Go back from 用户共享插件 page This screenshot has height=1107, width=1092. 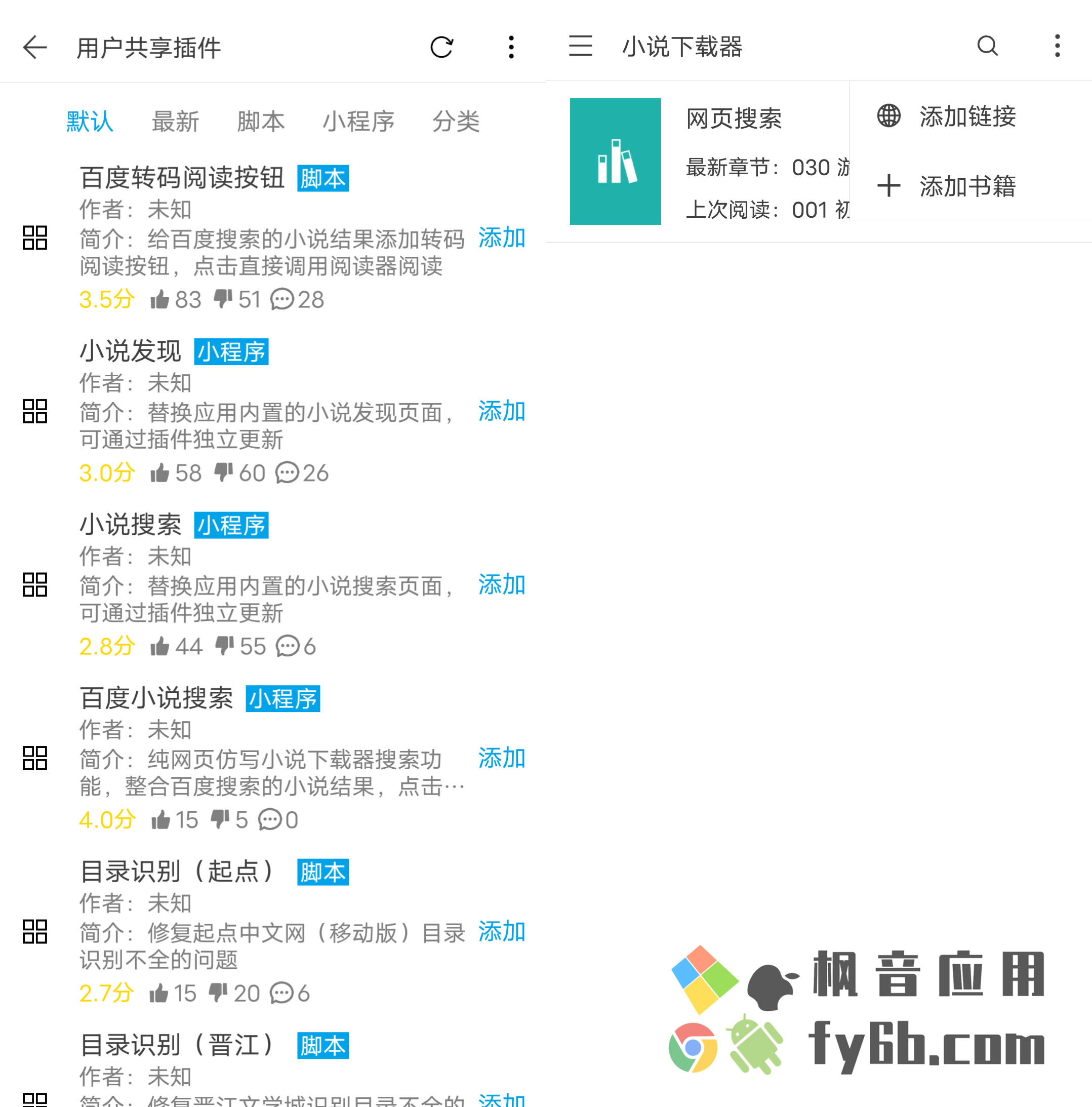[34, 47]
